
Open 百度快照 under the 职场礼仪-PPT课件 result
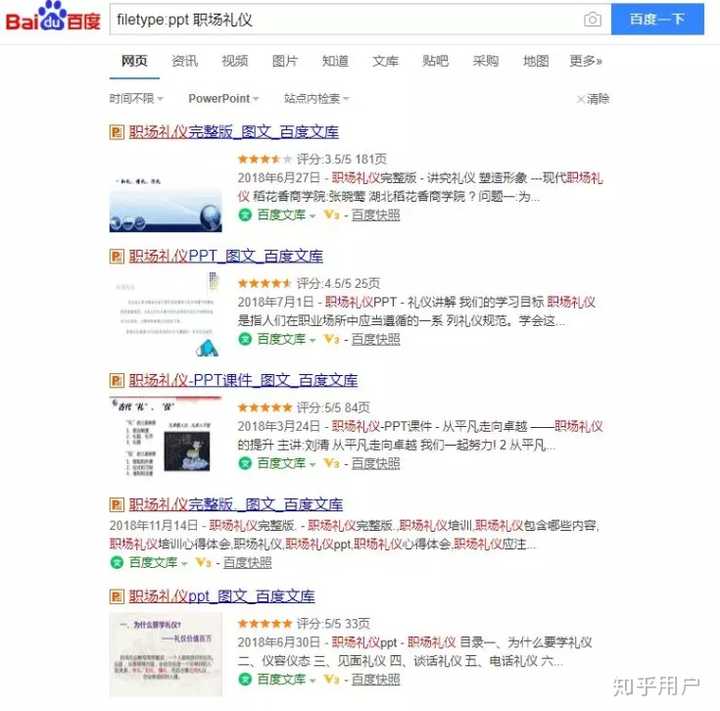[375, 463]
